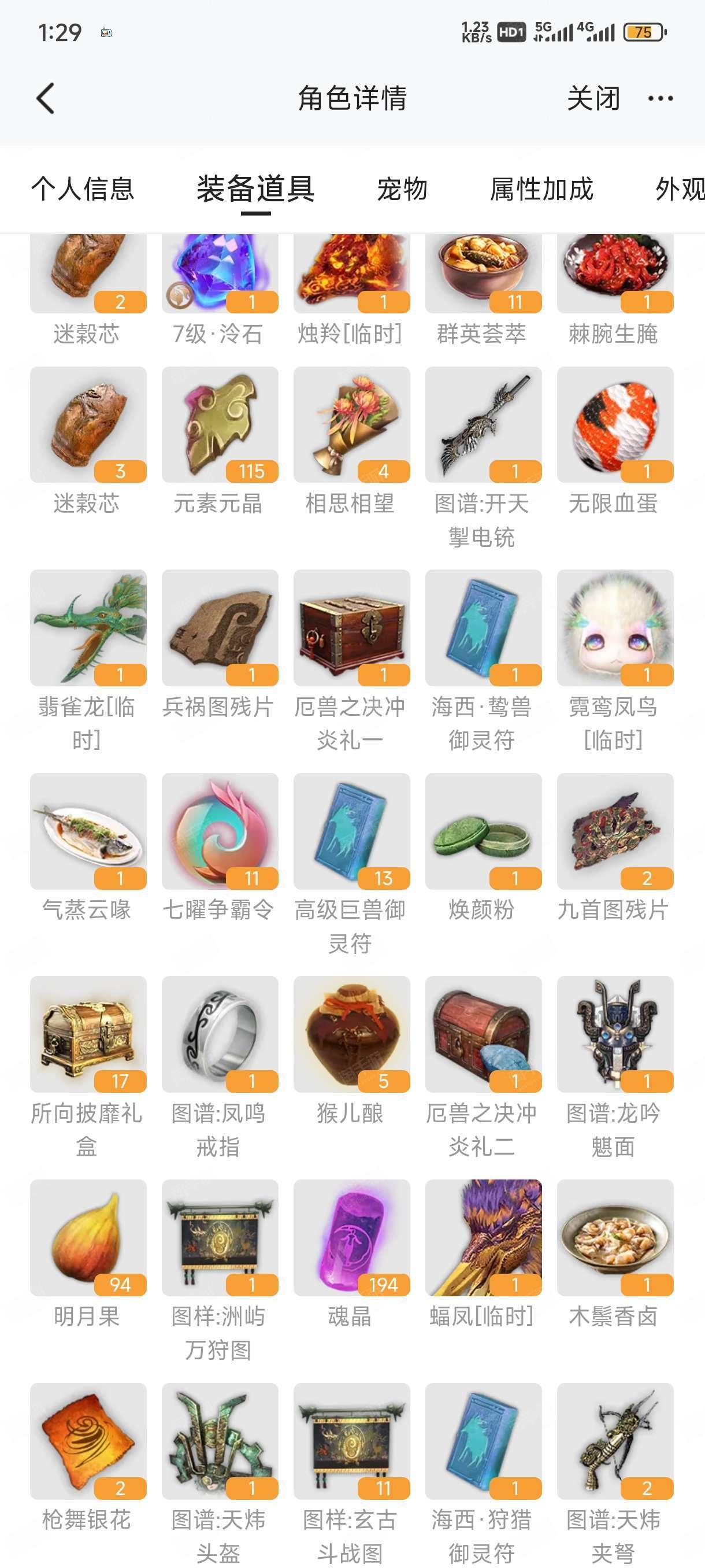
Task: Select the 明月果 item
Action: pyautogui.click(x=88, y=1237)
